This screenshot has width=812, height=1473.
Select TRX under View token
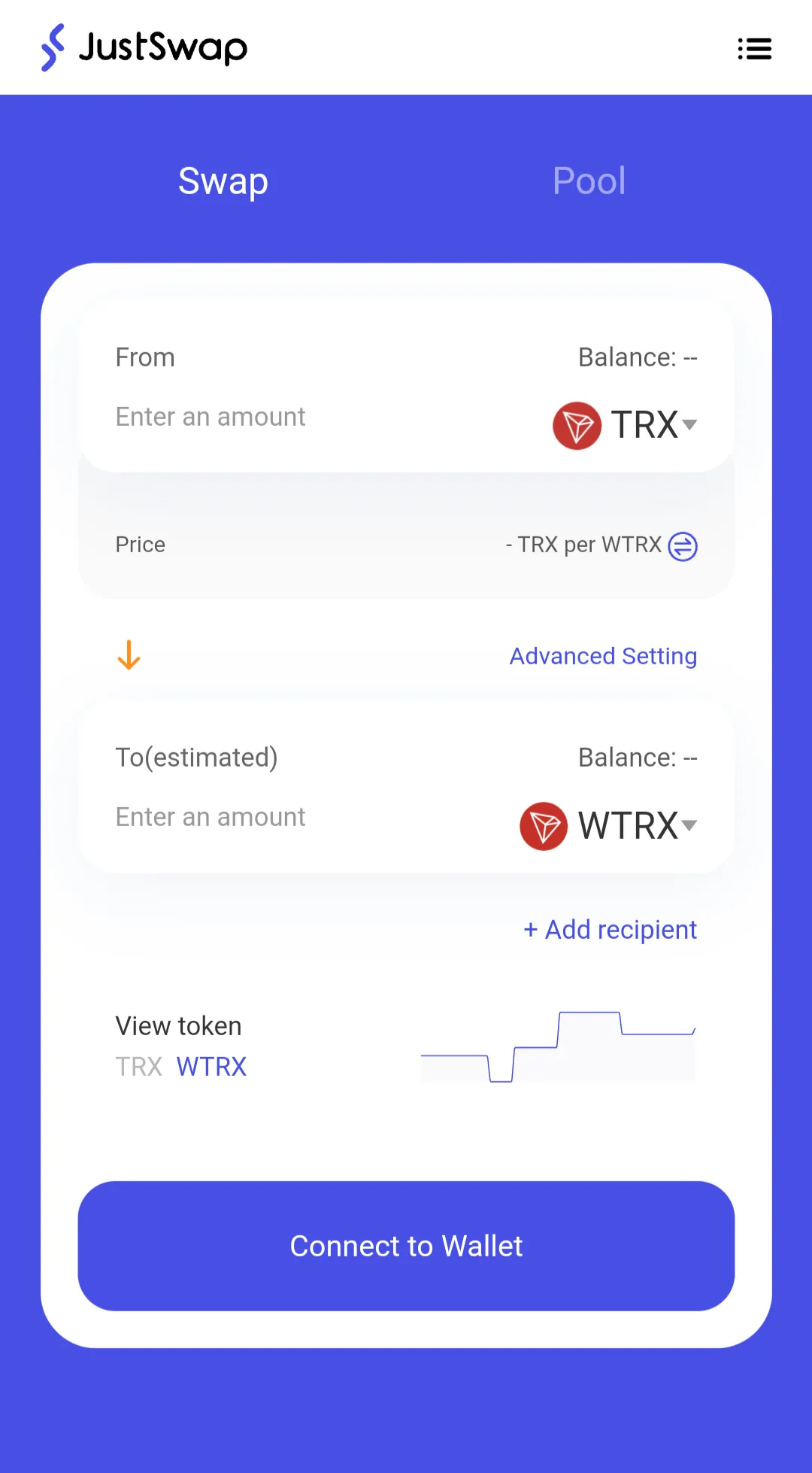pos(138,1066)
